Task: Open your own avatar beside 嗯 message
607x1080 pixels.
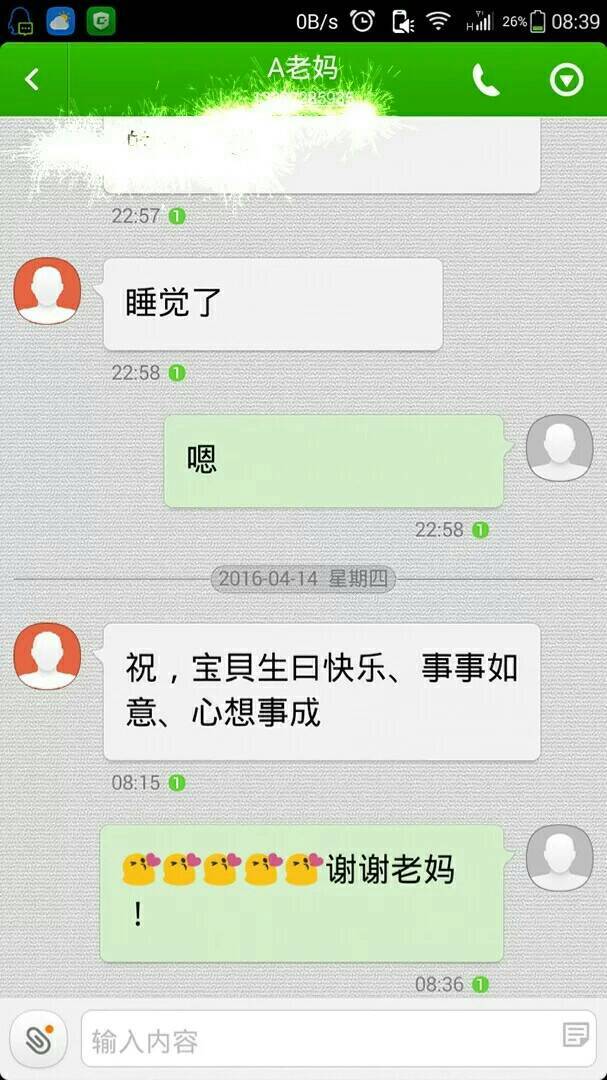Action: [559, 447]
